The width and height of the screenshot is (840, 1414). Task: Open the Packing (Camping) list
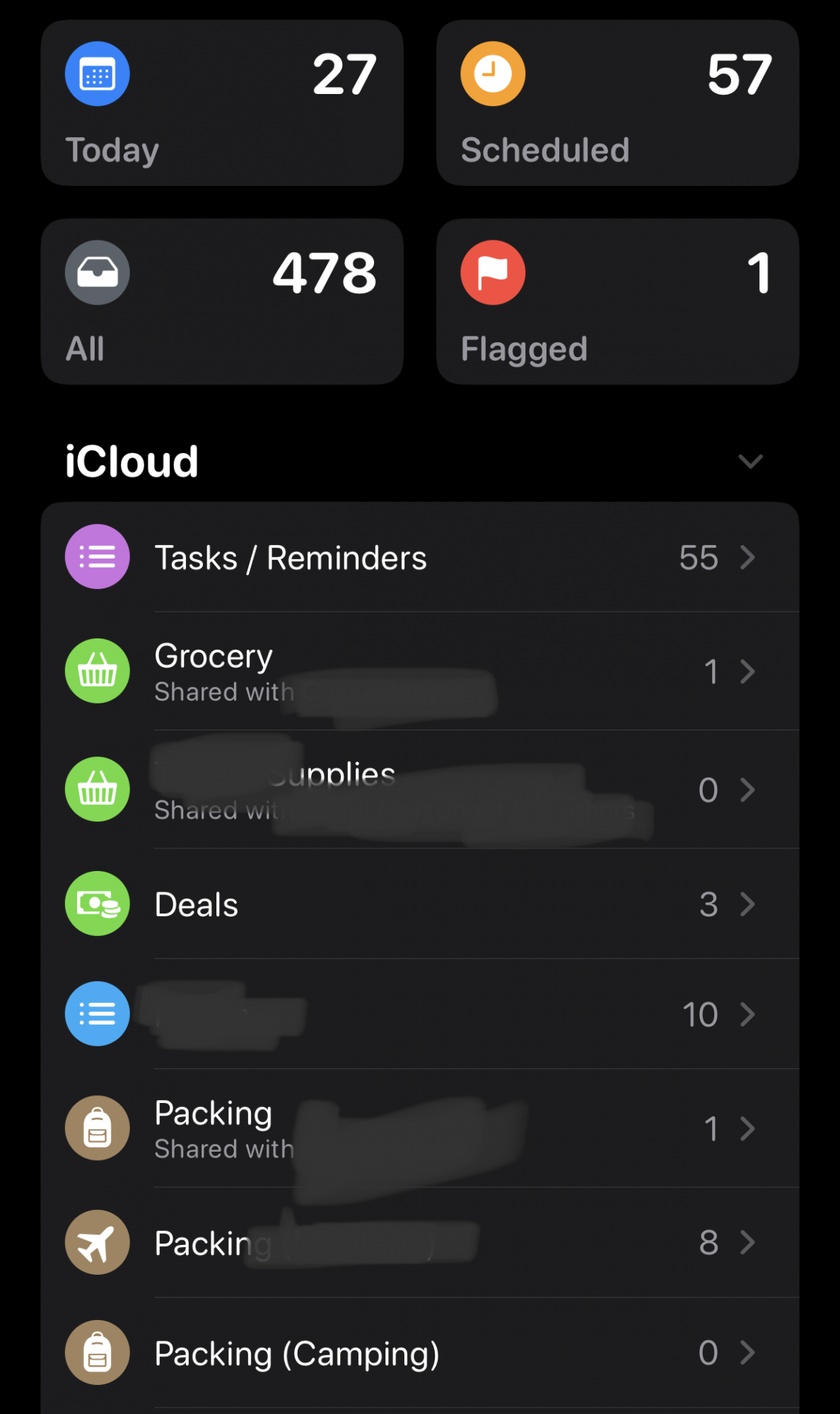point(420,1352)
